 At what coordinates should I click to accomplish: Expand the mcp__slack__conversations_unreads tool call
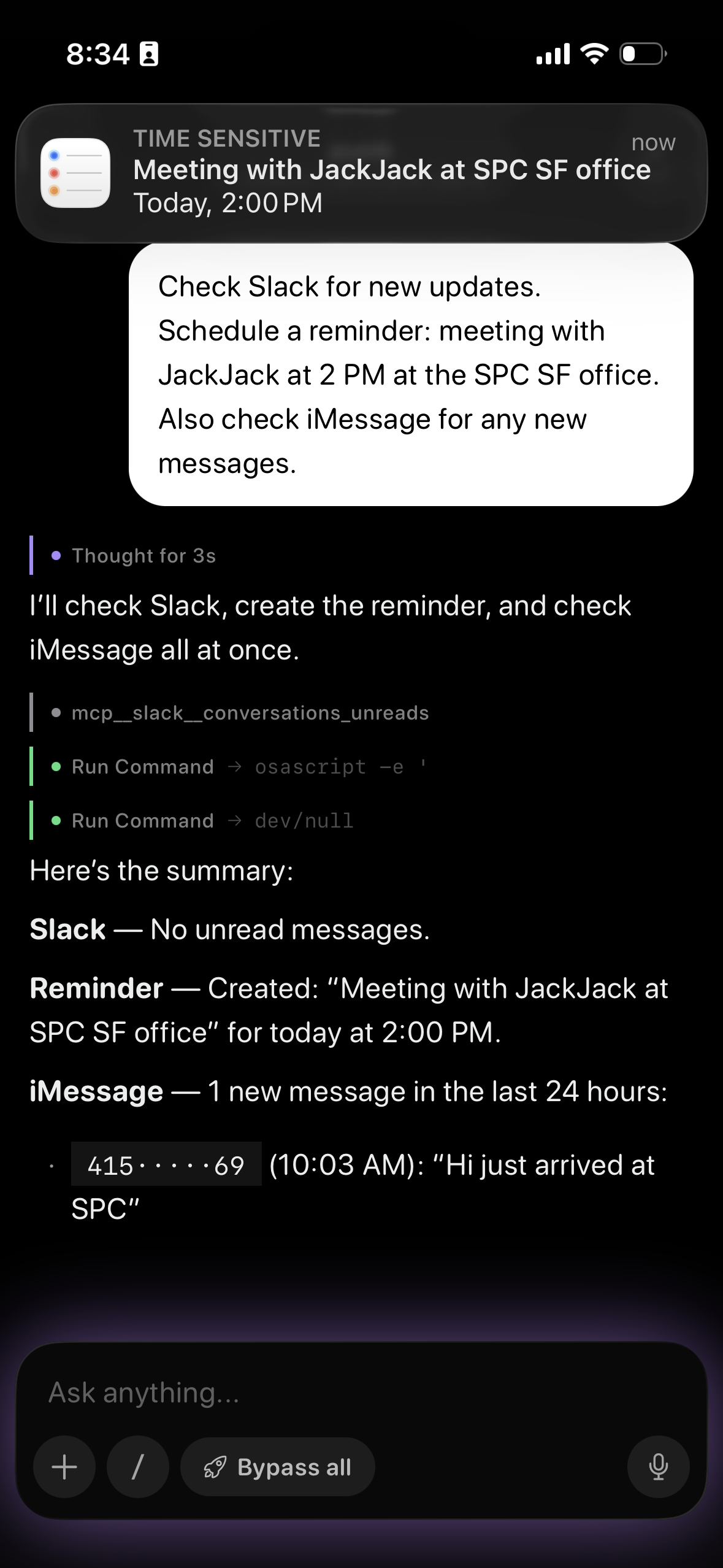pyautogui.click(x=250, y=713)
